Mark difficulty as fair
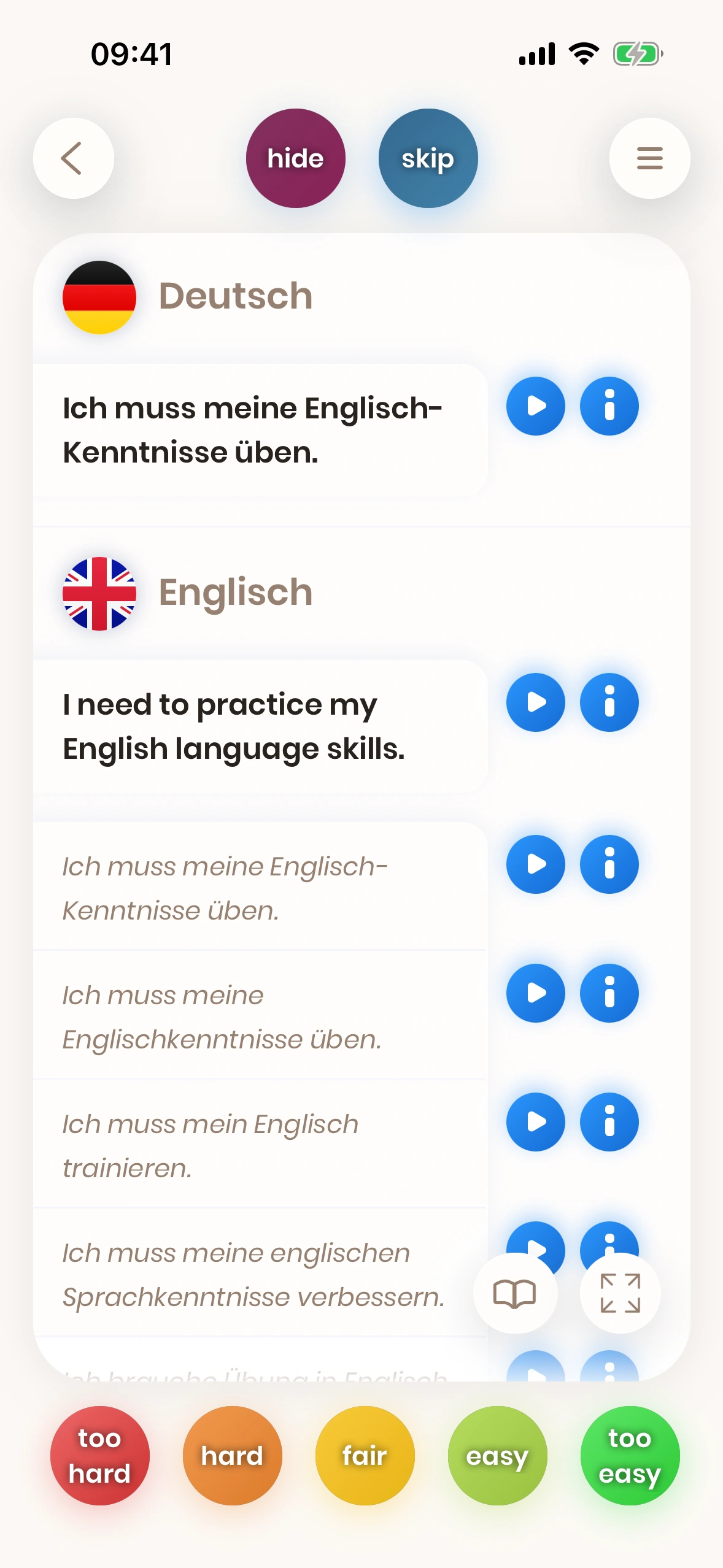 [365, 1455]
